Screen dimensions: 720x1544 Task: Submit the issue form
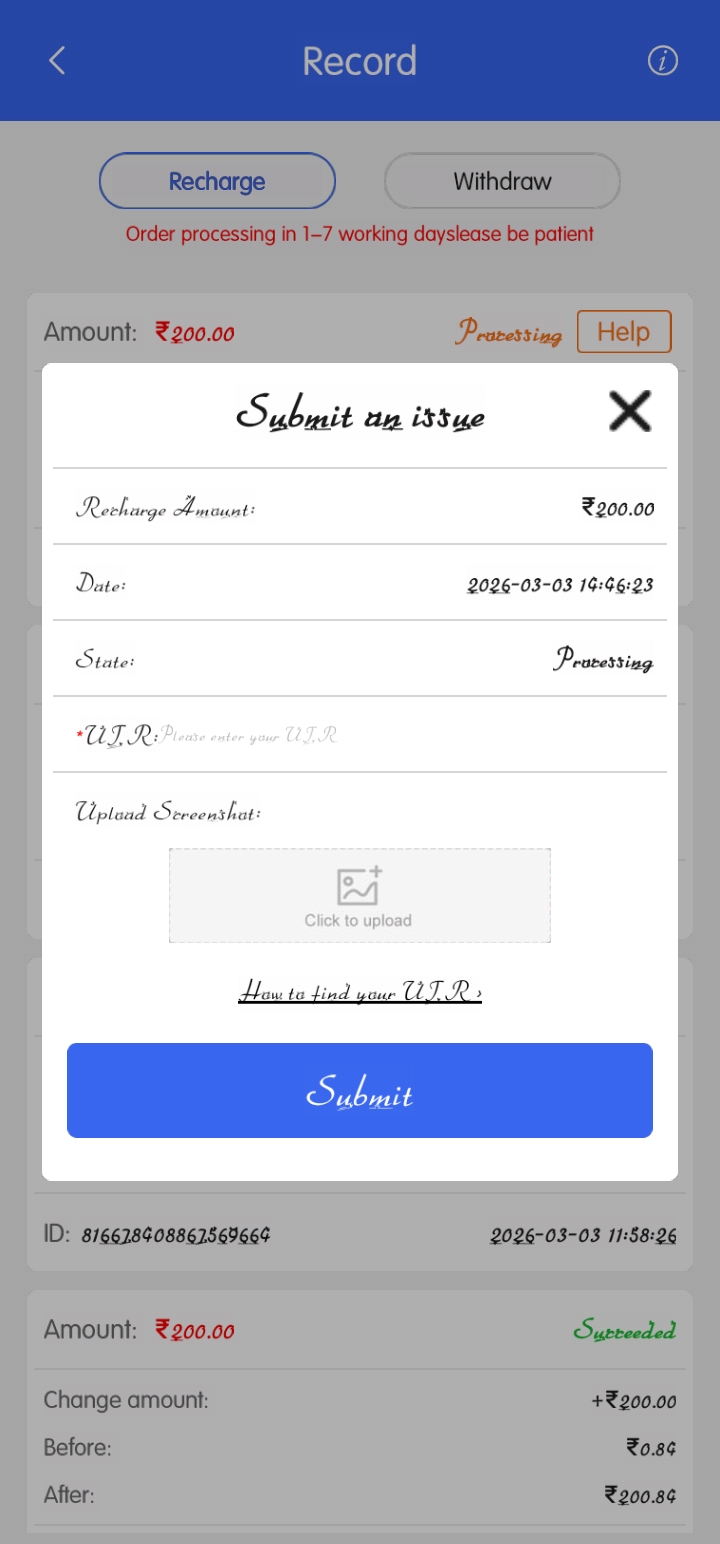[x=359, y=1091]
